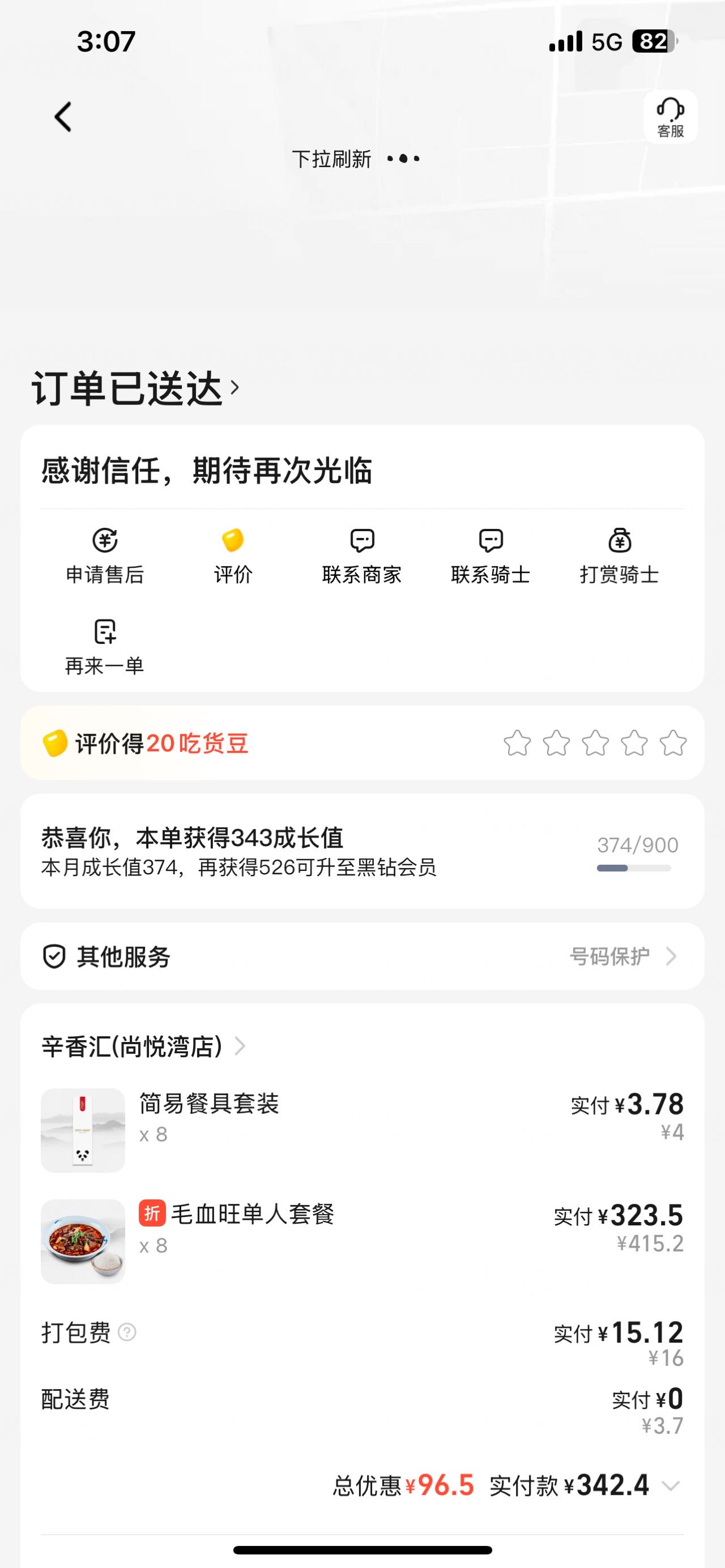Show 打包费 help info icon

coord(127,1332)
